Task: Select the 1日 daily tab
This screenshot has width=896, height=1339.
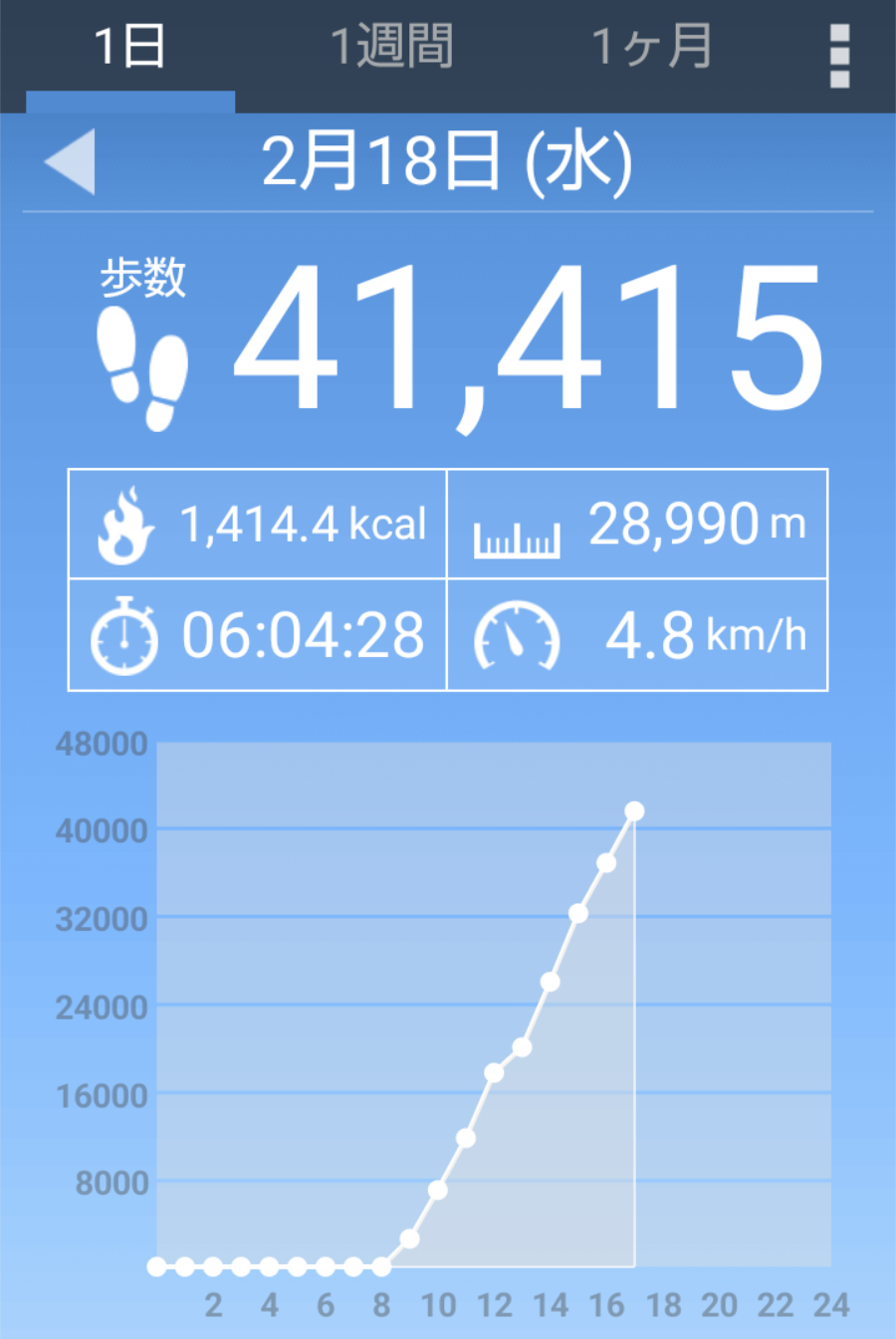Action: (130, 47)
